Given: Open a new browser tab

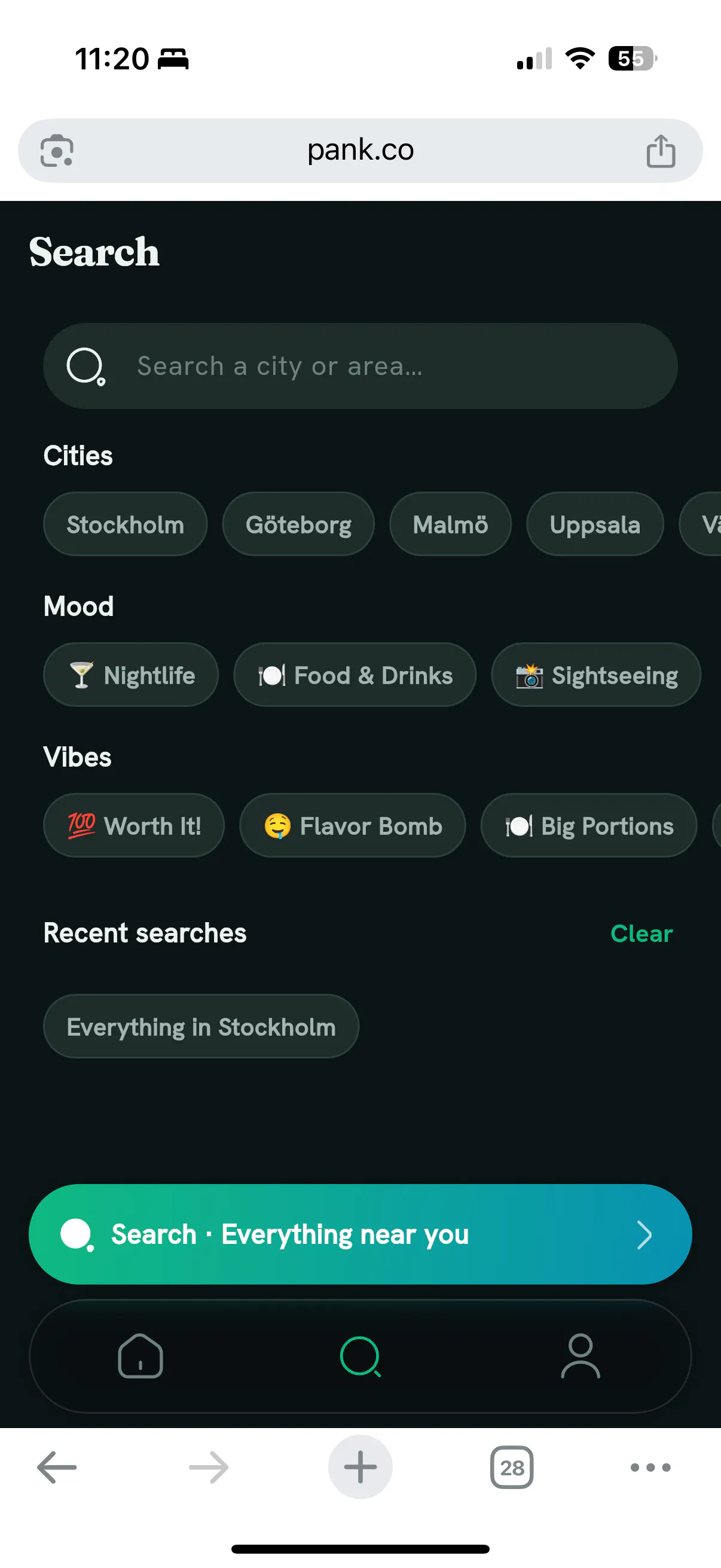Looking at the screenshot, I should [360, 1467].
